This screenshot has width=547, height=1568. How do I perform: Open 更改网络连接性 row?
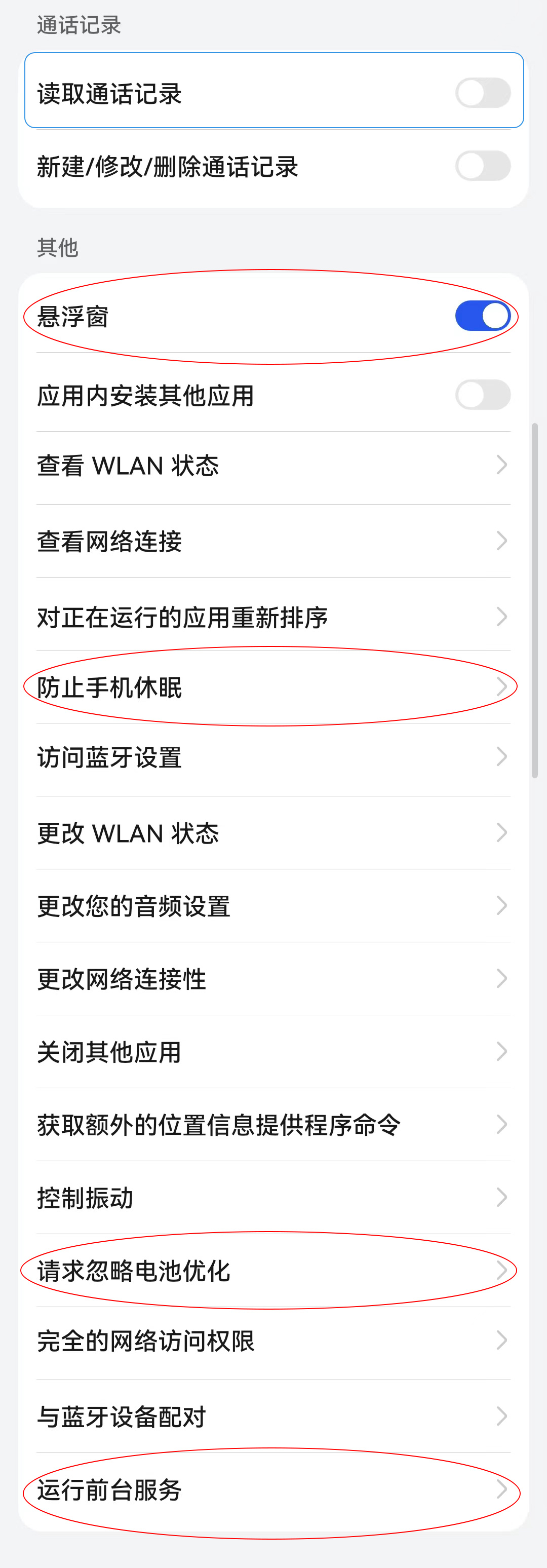(273, 979)
